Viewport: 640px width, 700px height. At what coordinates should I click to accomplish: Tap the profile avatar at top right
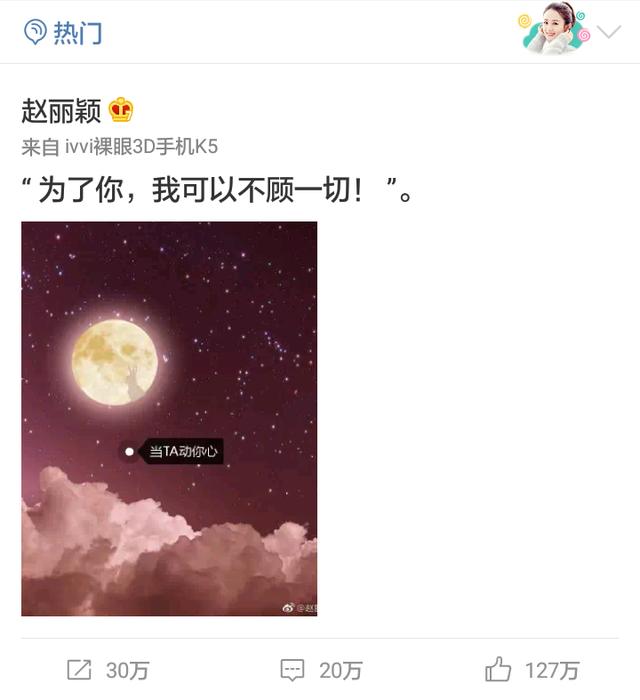pyautogui.click(x=554, y=32)
